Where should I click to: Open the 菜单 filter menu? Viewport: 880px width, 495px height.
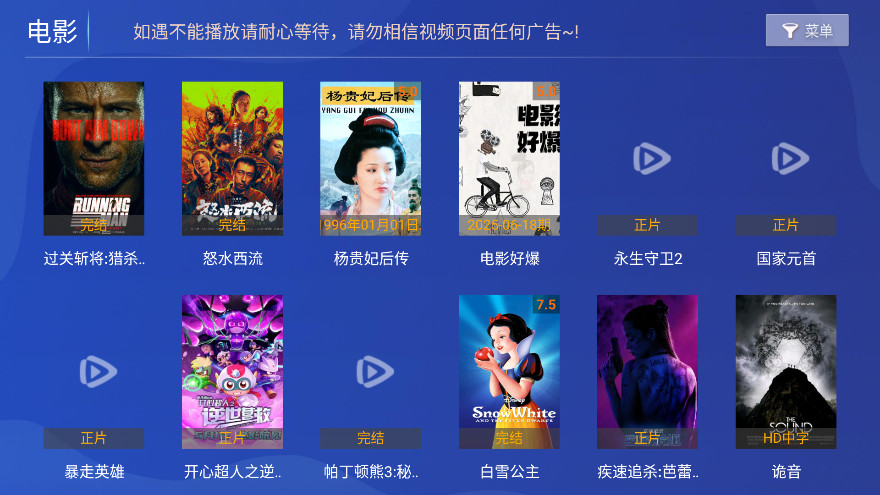click(807, 30)
